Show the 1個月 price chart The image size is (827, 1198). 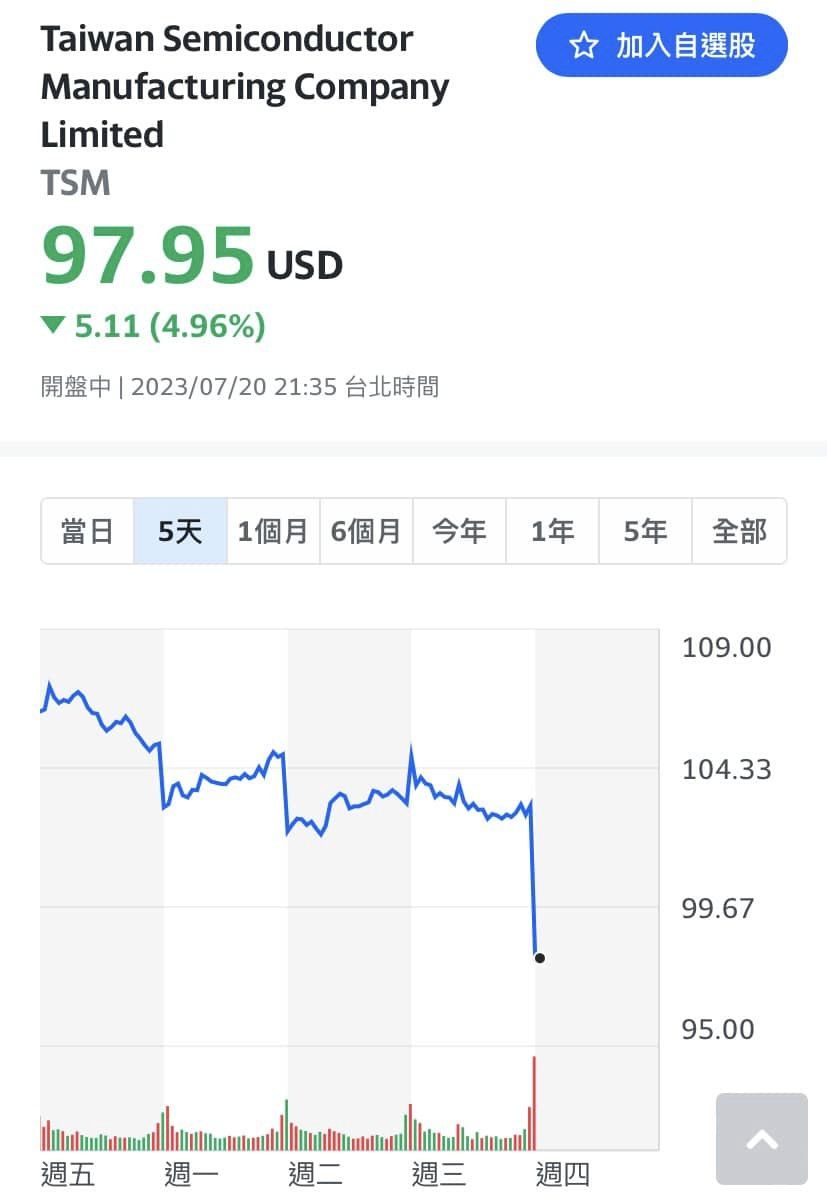click(x=273, y=531)
